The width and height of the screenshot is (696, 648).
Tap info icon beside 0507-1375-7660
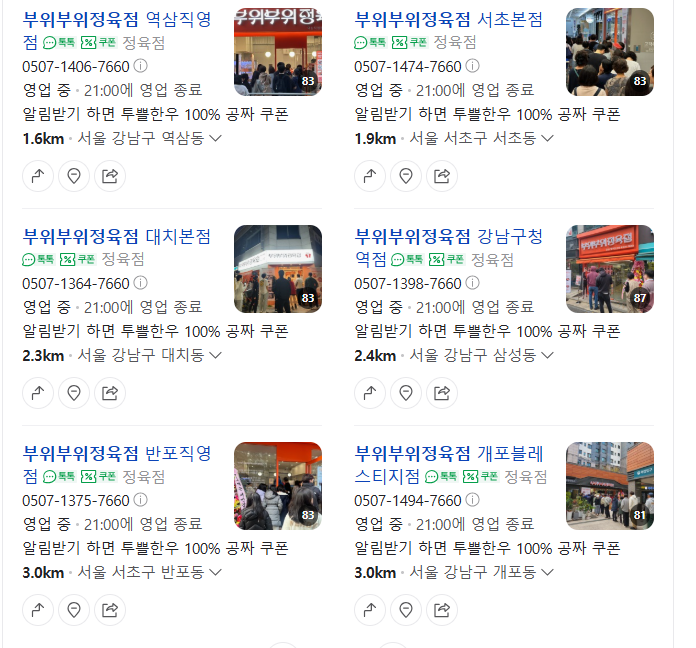pos(140,500)
